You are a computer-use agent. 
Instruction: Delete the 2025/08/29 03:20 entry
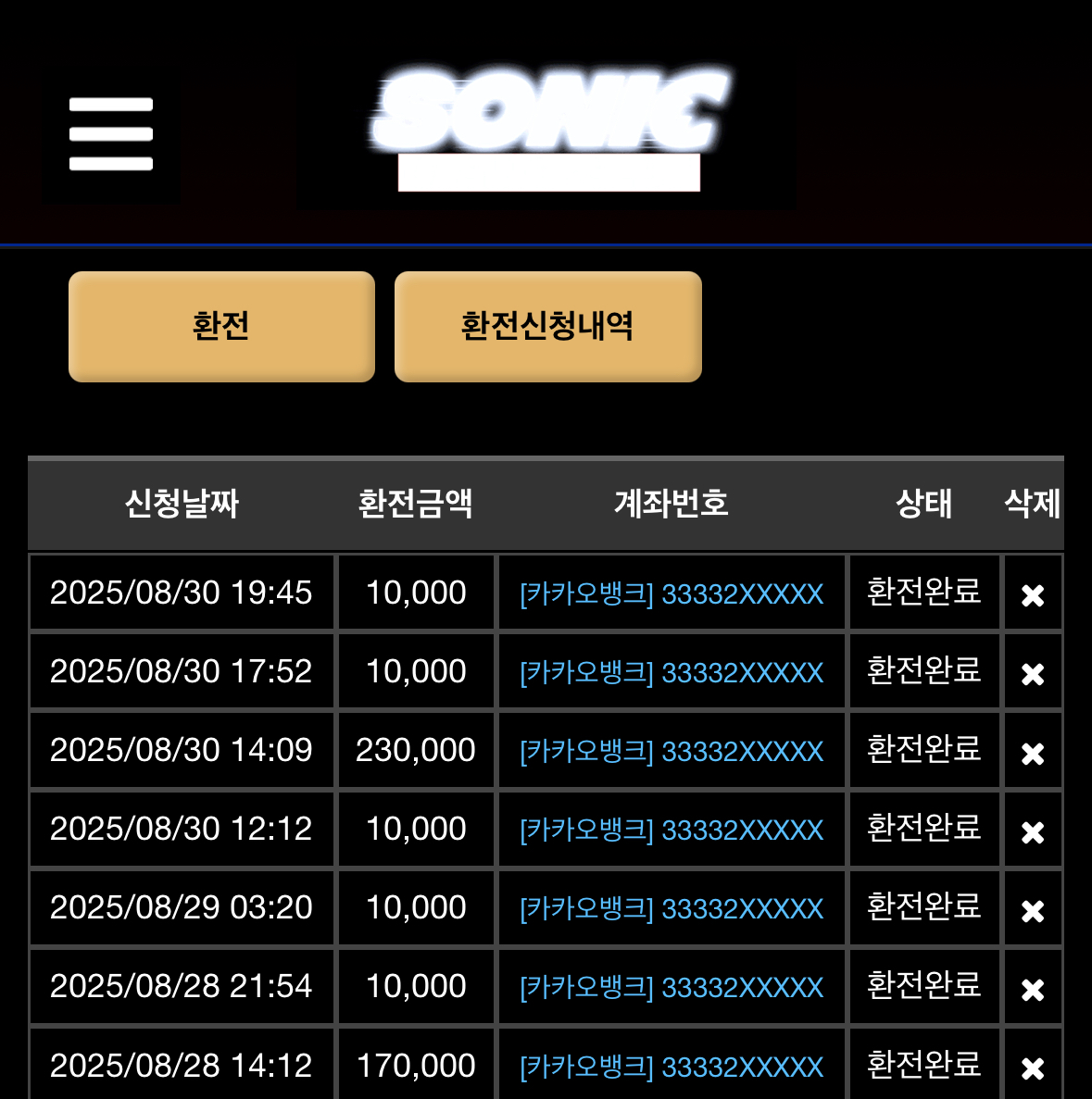pyautogui.click(x=1033, y=910)
